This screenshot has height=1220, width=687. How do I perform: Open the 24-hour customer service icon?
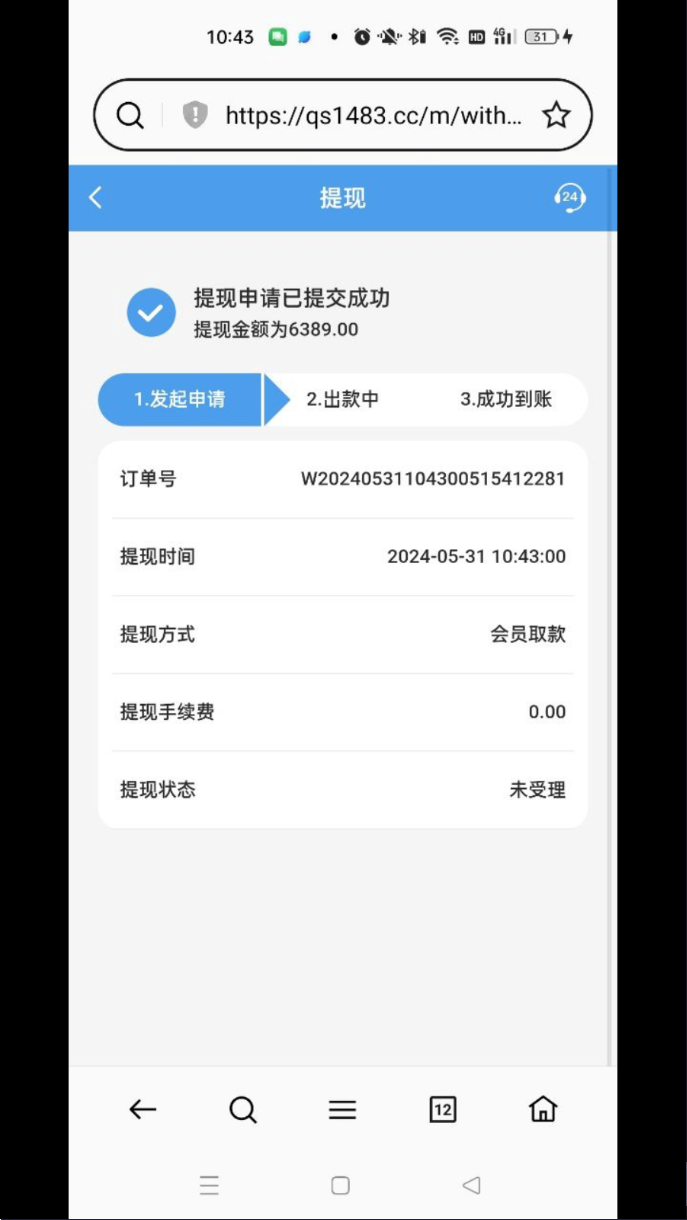point(569,197)
